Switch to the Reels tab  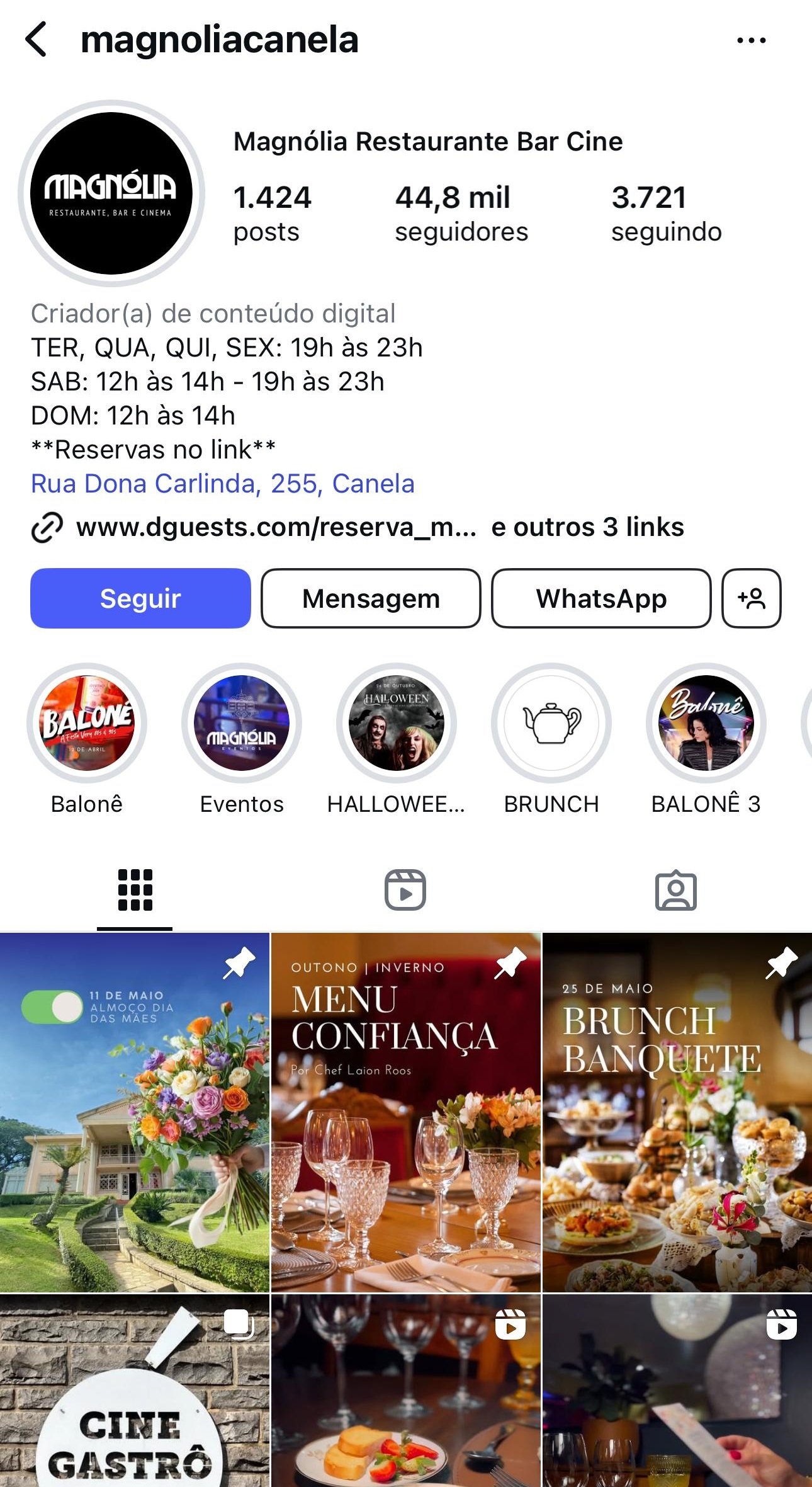click(x=405, y=890)
